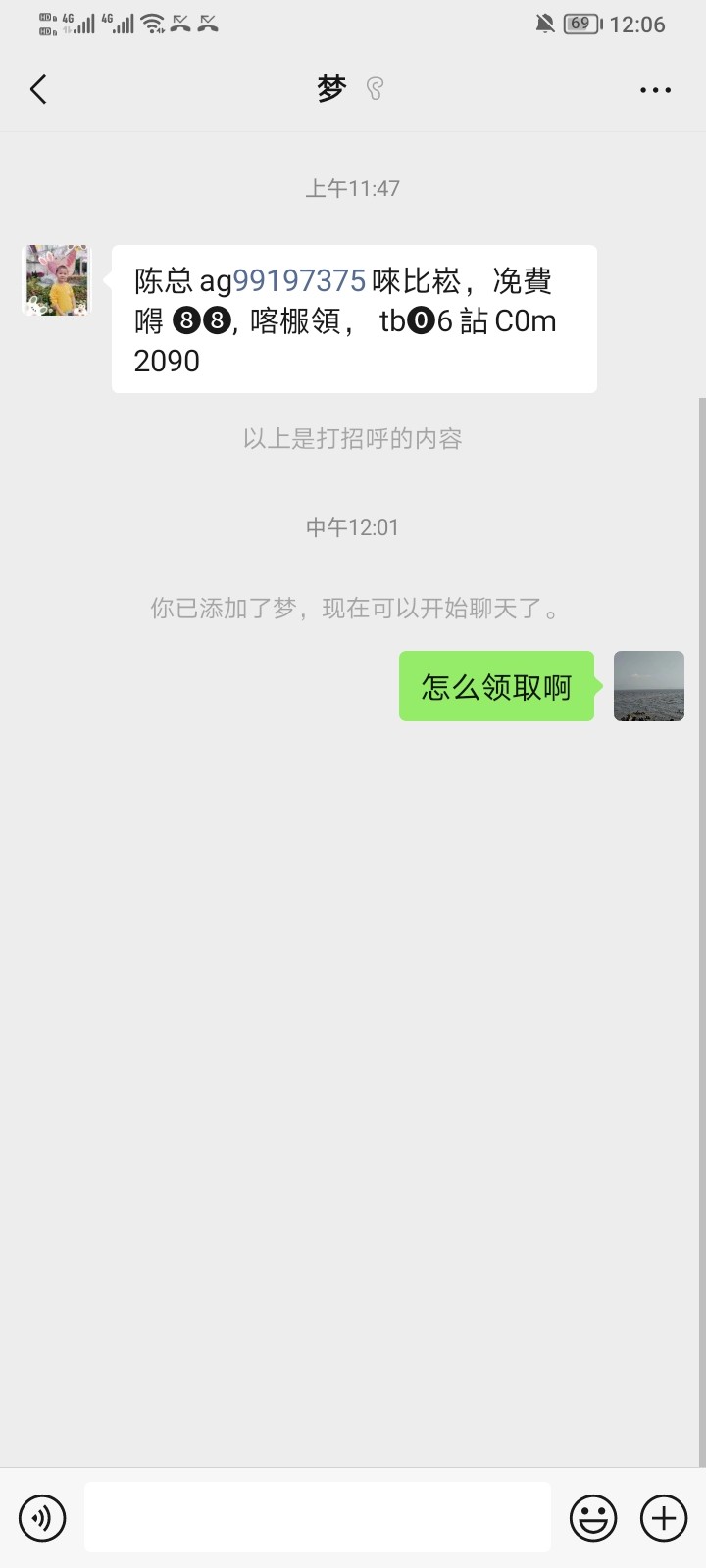Tap the linked number 99197375
The image size is (706, 1568).
click(299, 281)
